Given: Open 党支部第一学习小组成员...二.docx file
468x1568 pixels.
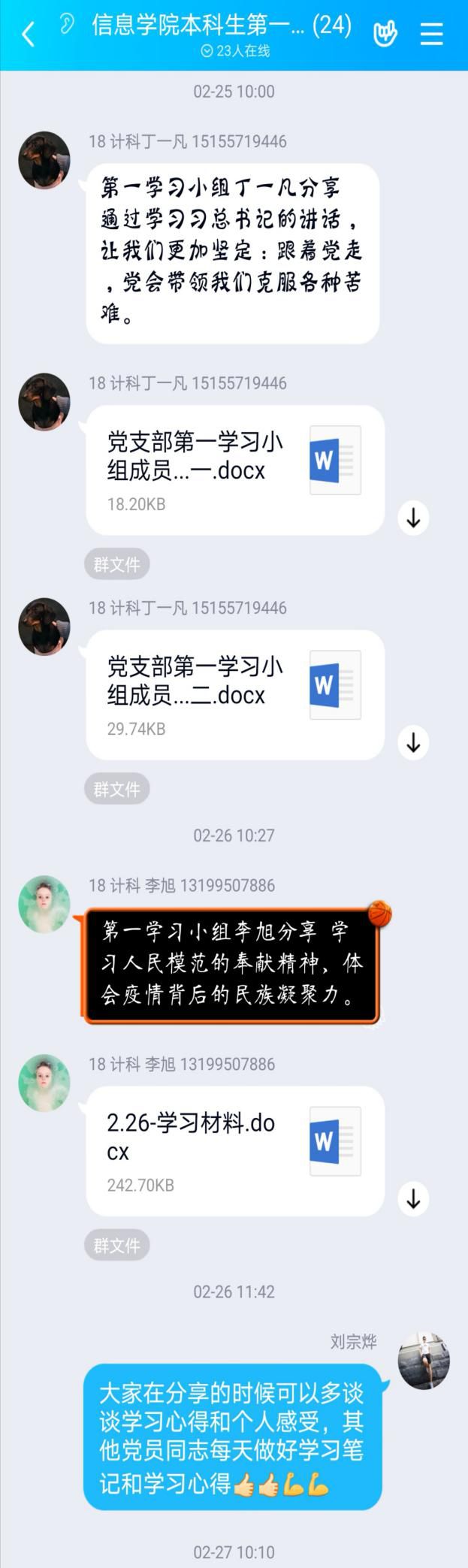Looking at the screenshot, I should [234, 695].
